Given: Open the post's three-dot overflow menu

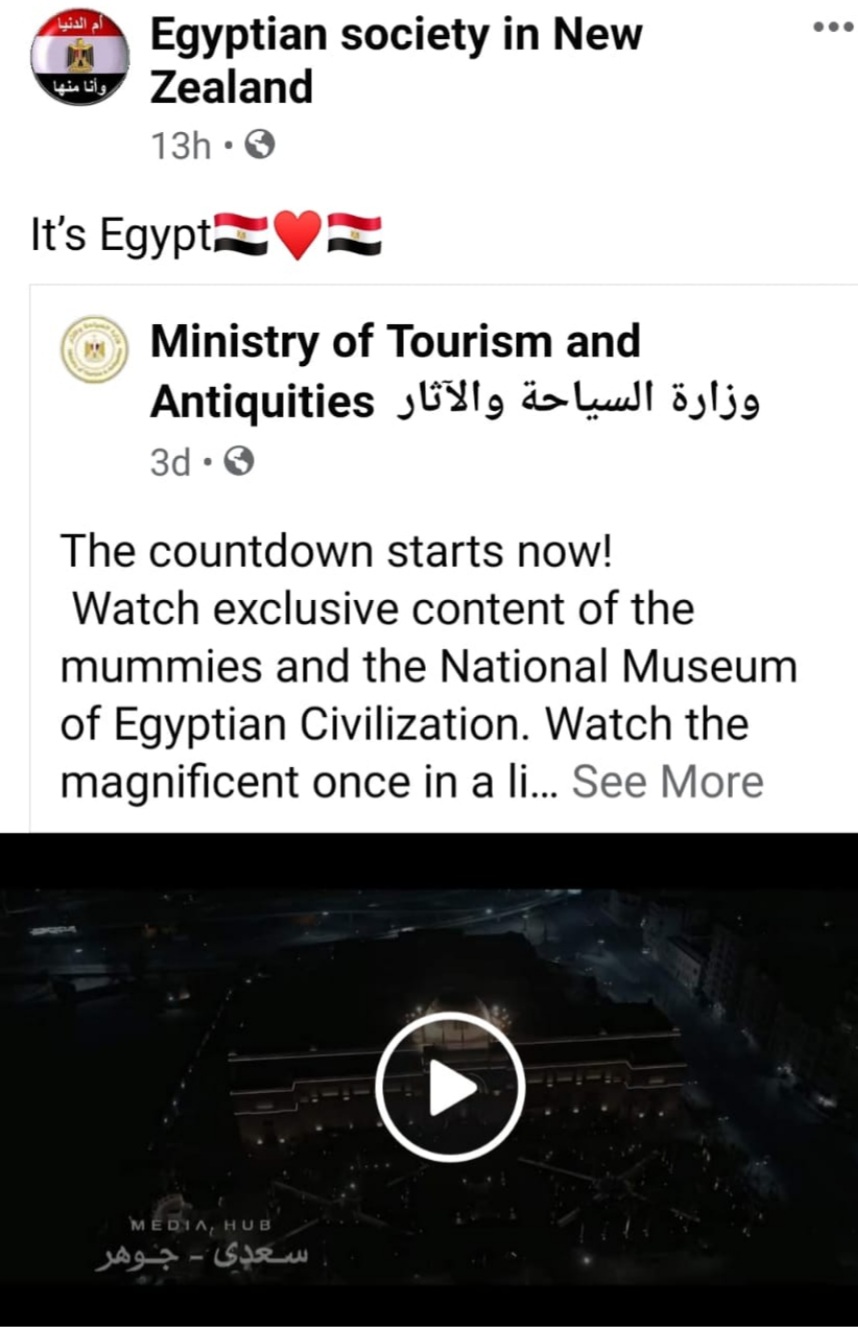Looking at the screenshot, I should pyautogui.click(x=832, y=28).
